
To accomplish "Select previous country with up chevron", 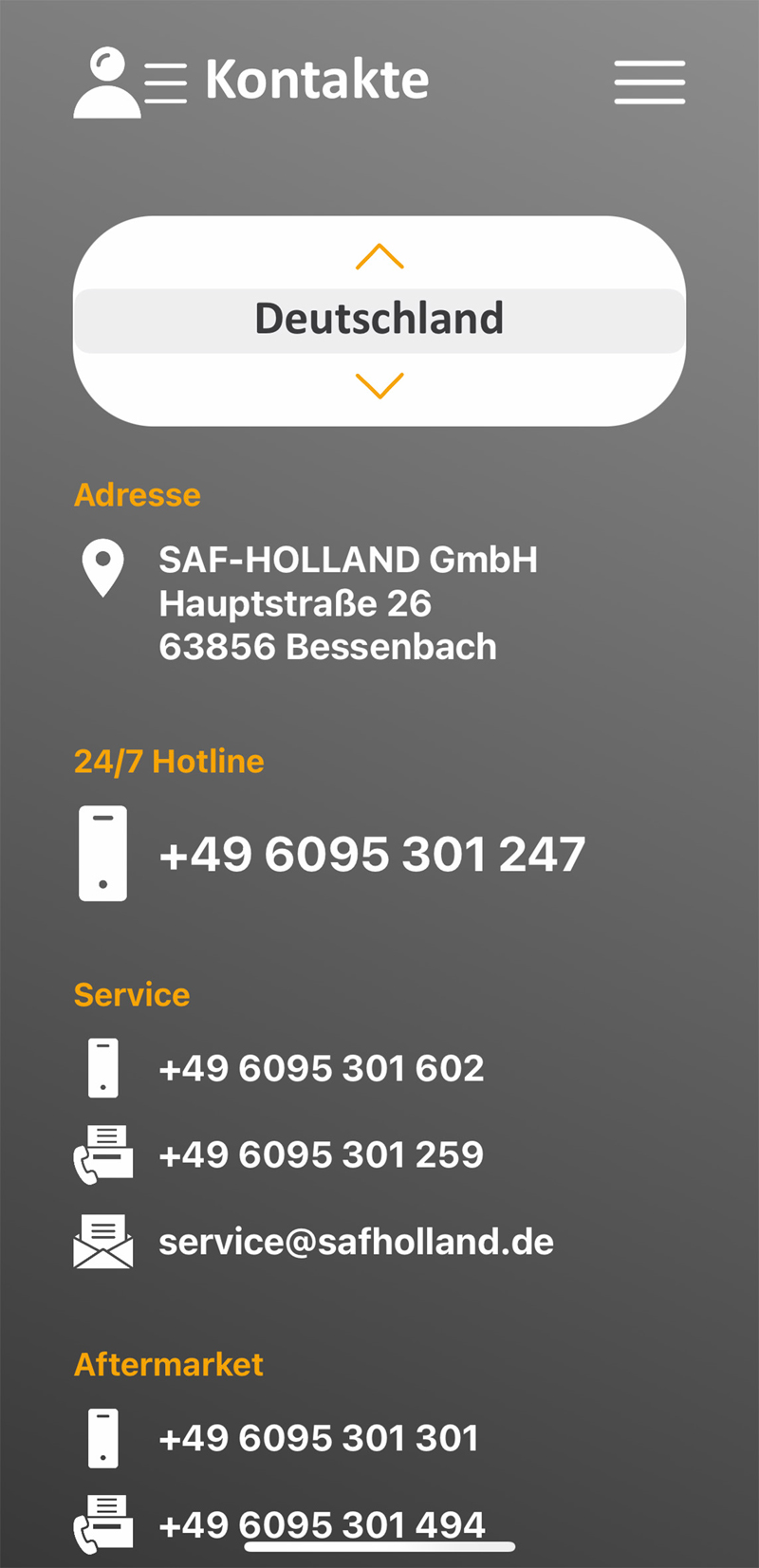I will tap(379, 257).
